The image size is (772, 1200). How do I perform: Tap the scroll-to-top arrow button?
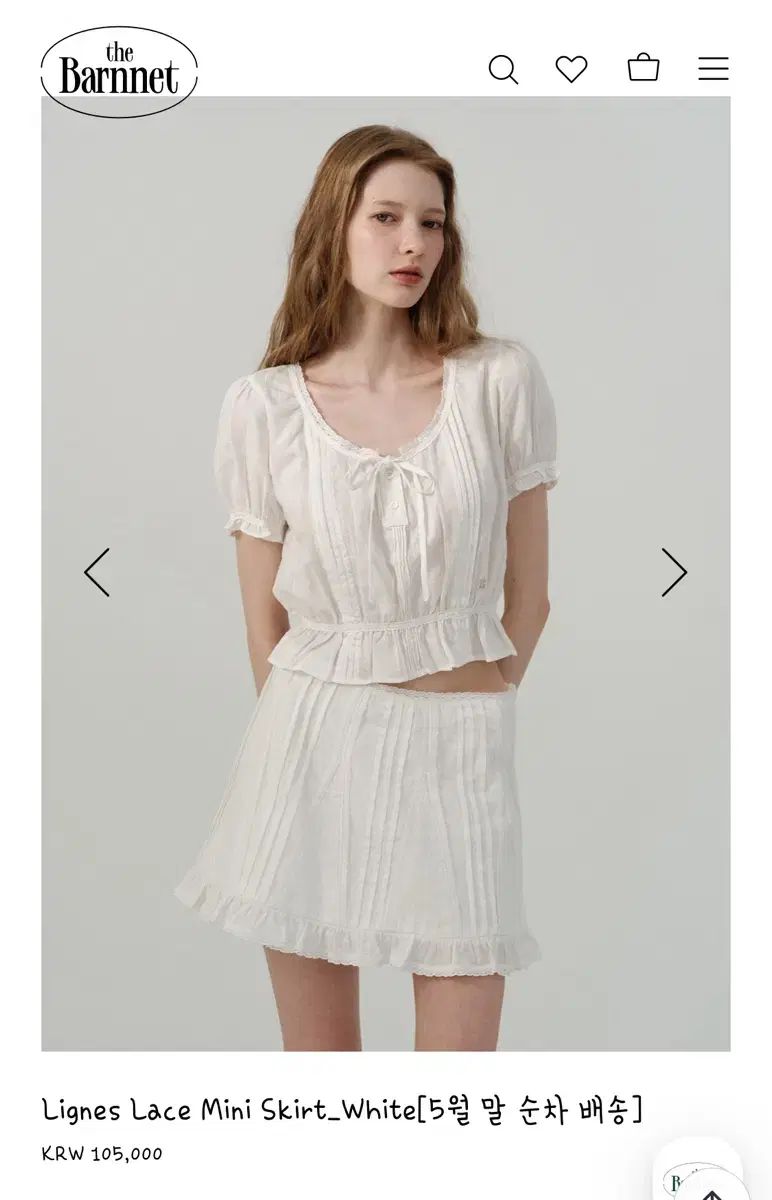(711, 1190)
